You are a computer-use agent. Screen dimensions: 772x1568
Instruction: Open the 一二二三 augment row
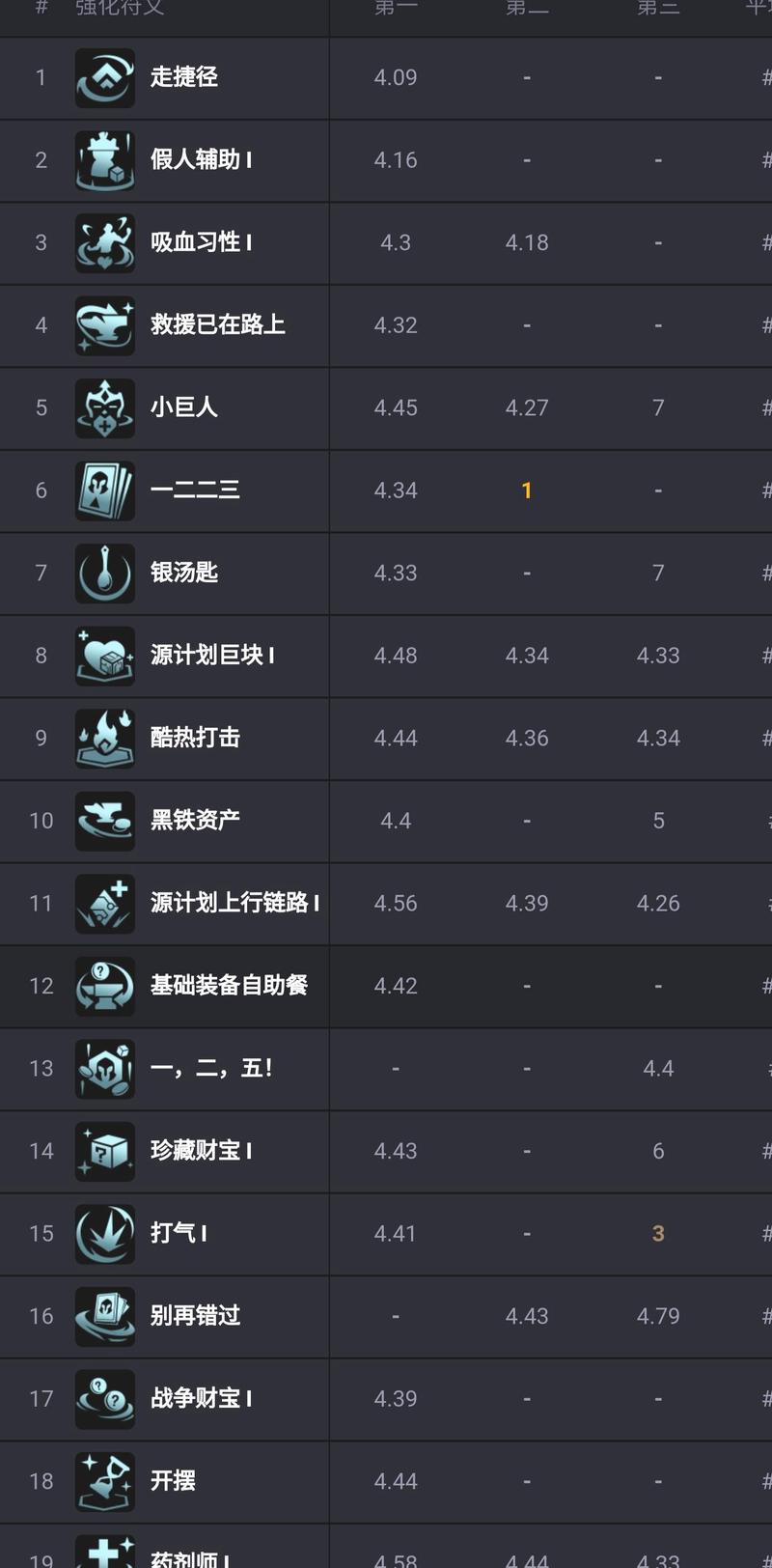(x=194, y=490)
